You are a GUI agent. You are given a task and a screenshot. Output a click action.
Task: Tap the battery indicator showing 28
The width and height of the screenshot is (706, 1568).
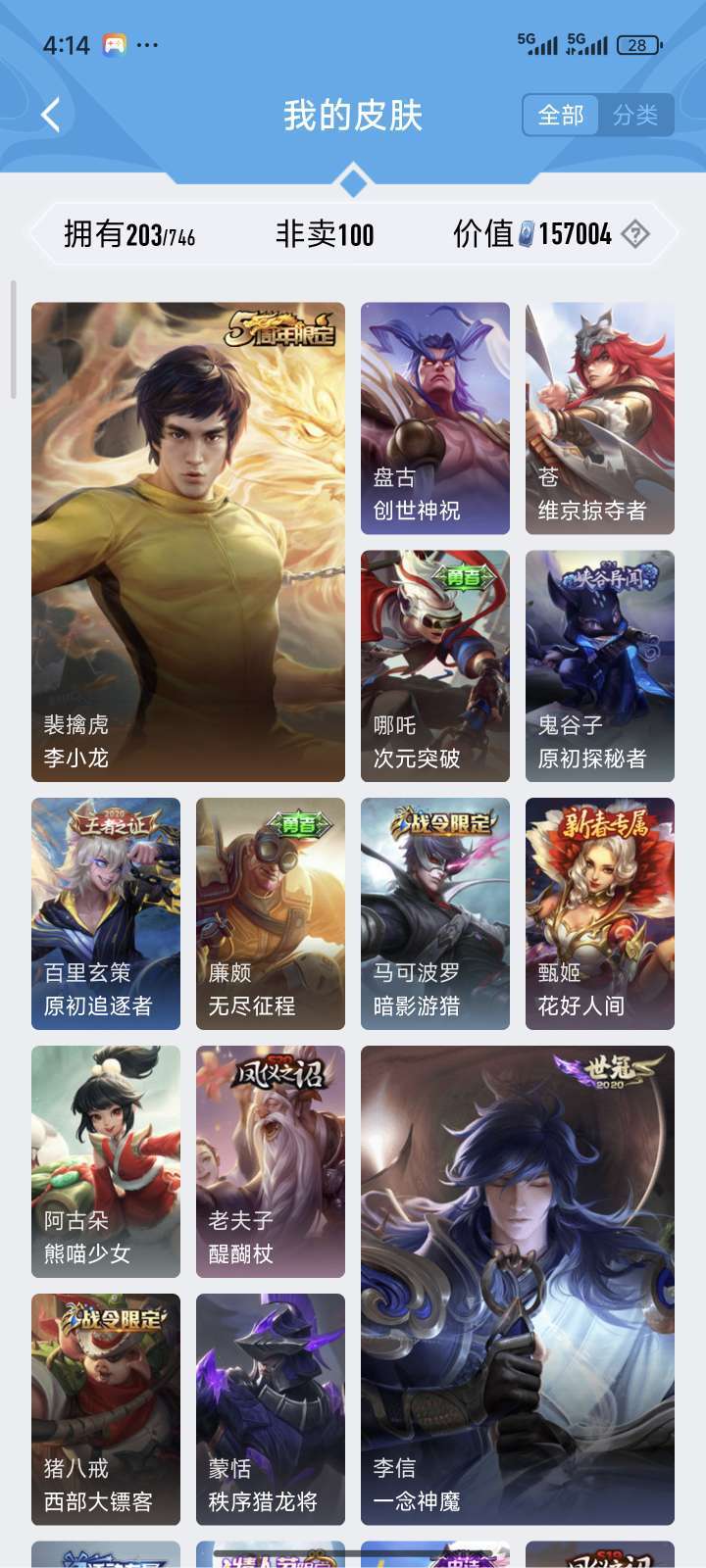coord(638,43)
